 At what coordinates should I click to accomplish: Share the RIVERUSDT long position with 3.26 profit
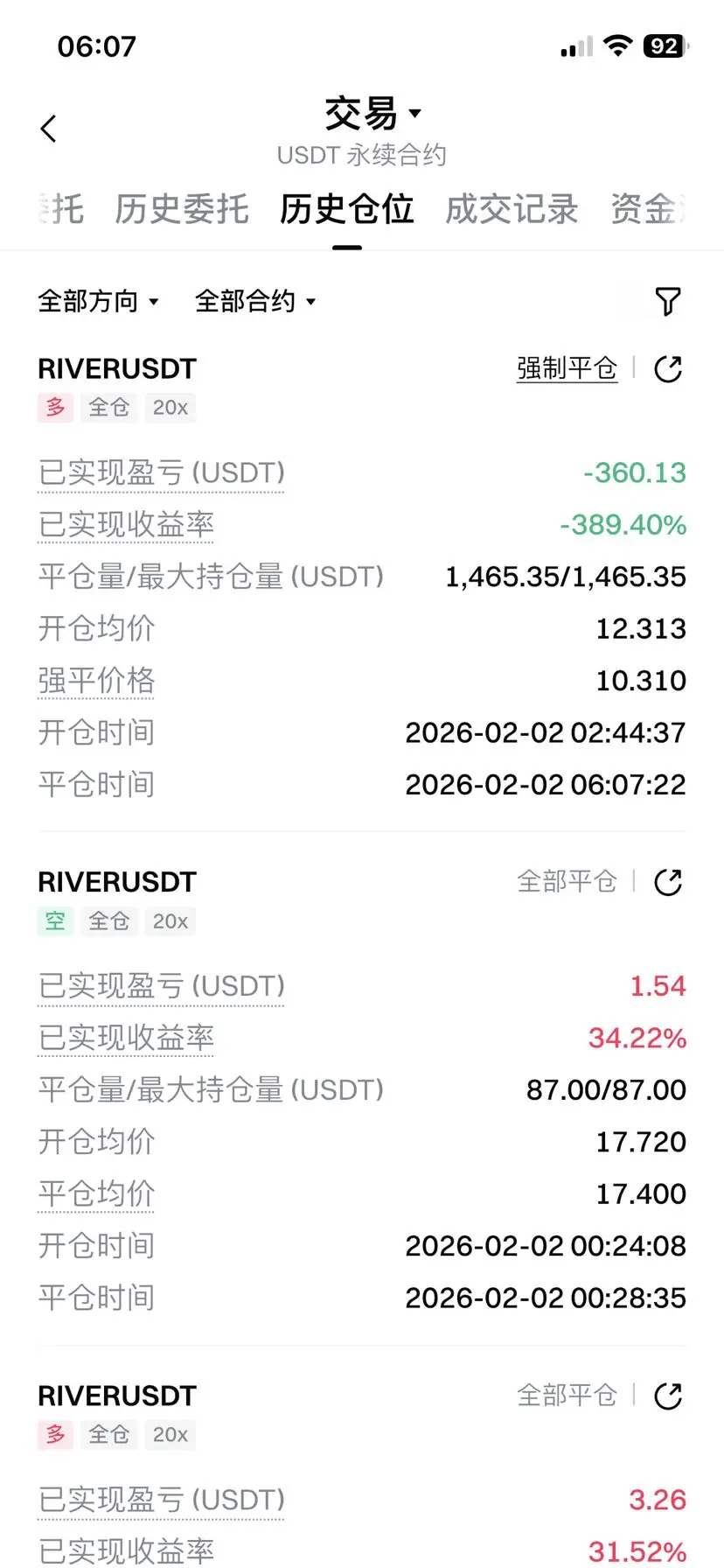tap(668, 1396)
